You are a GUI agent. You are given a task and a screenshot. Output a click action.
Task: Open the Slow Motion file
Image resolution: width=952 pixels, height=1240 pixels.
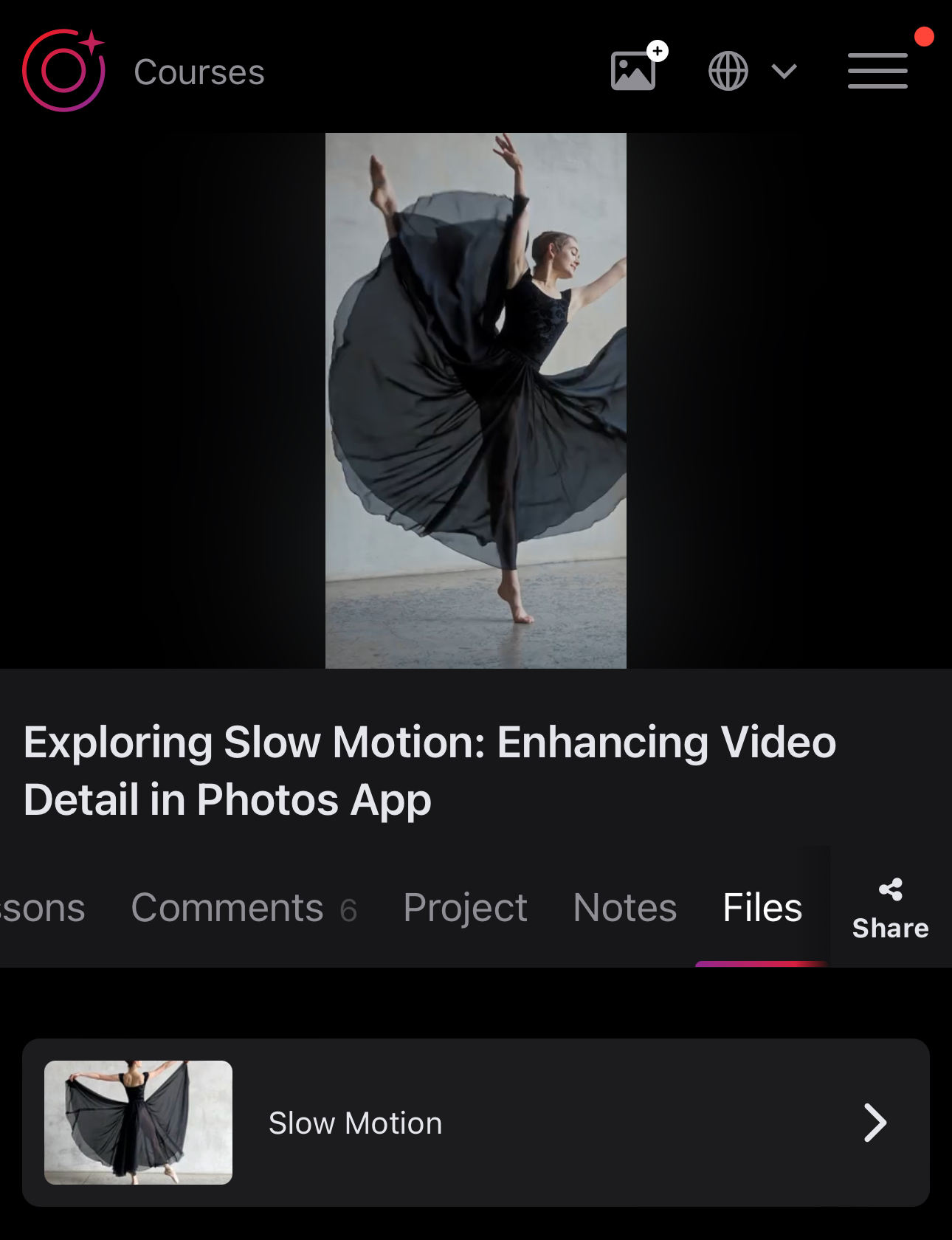(476, 1123)
